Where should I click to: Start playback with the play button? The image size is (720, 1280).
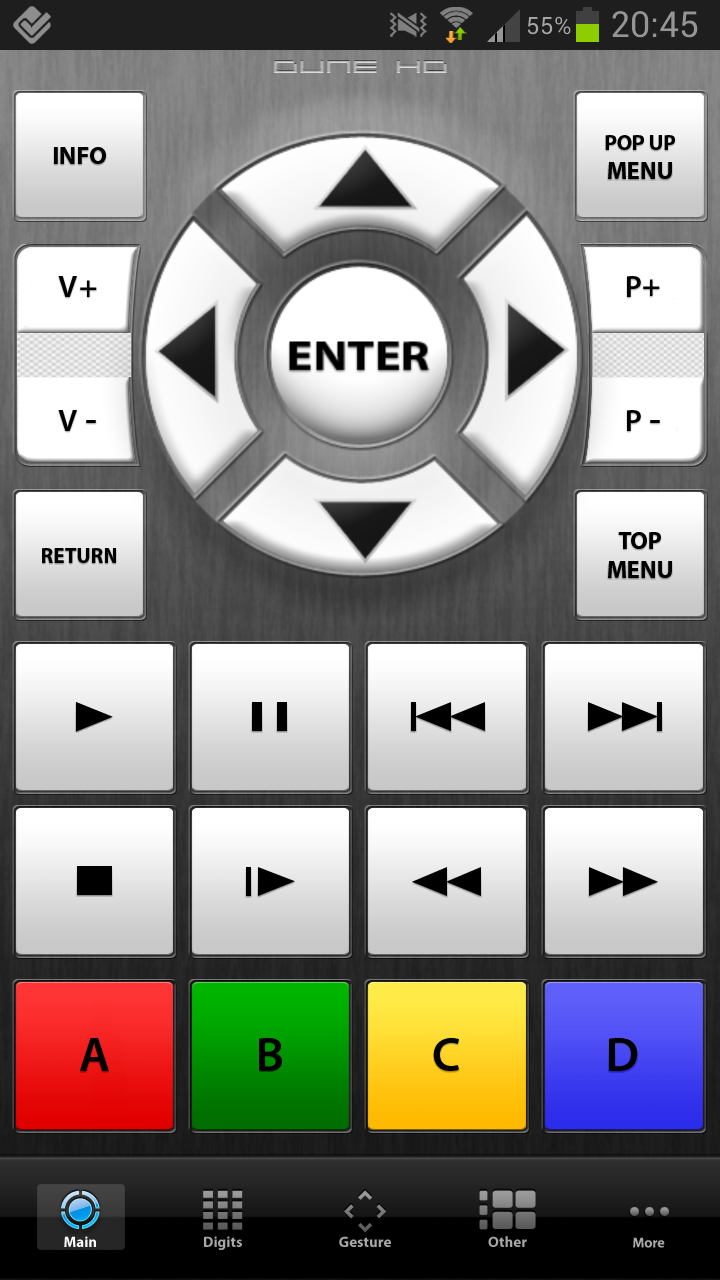pos(94,717)
